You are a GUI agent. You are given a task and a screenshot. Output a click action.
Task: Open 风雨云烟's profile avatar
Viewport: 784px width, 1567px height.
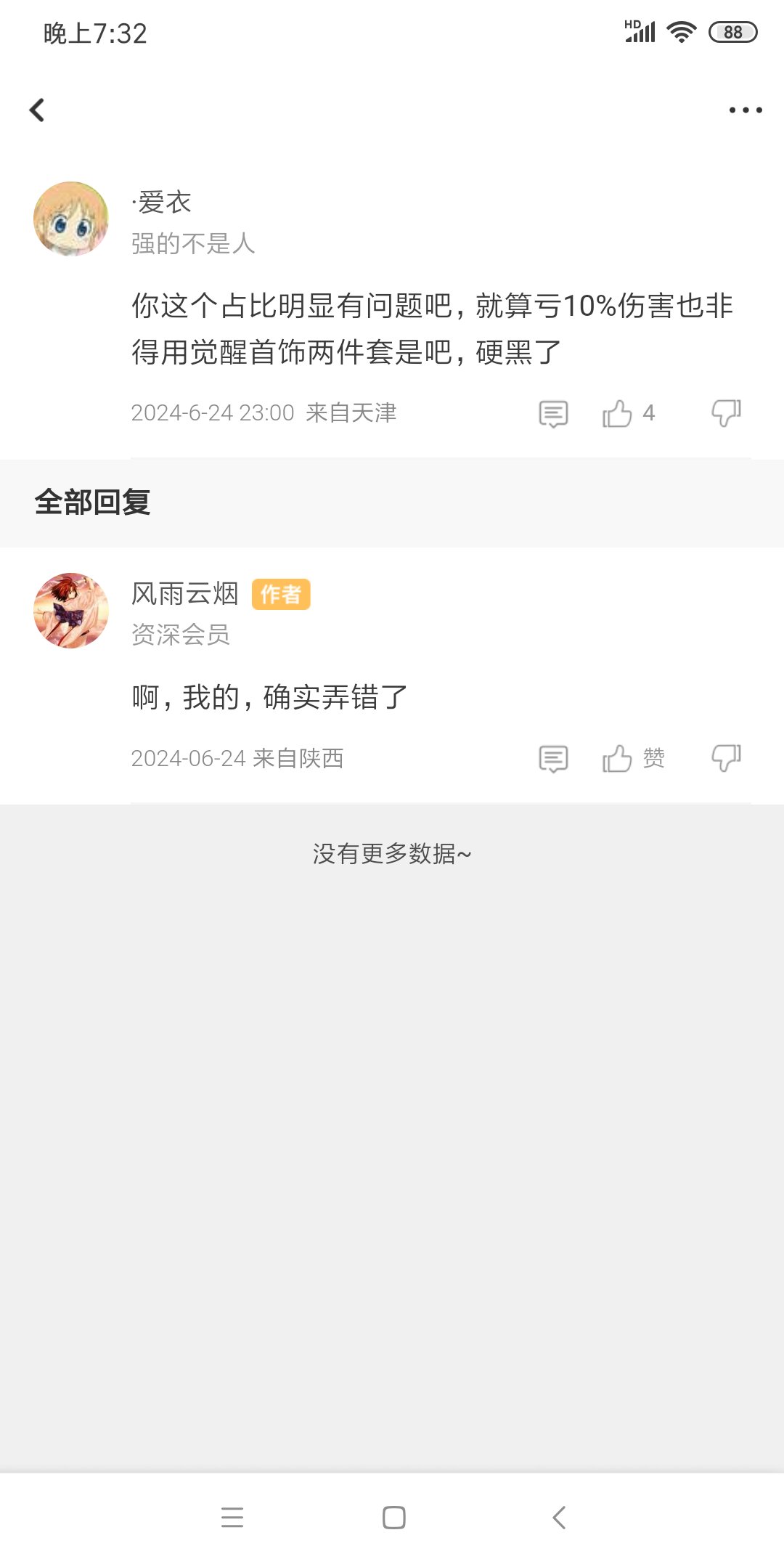[x=71, y=610]
